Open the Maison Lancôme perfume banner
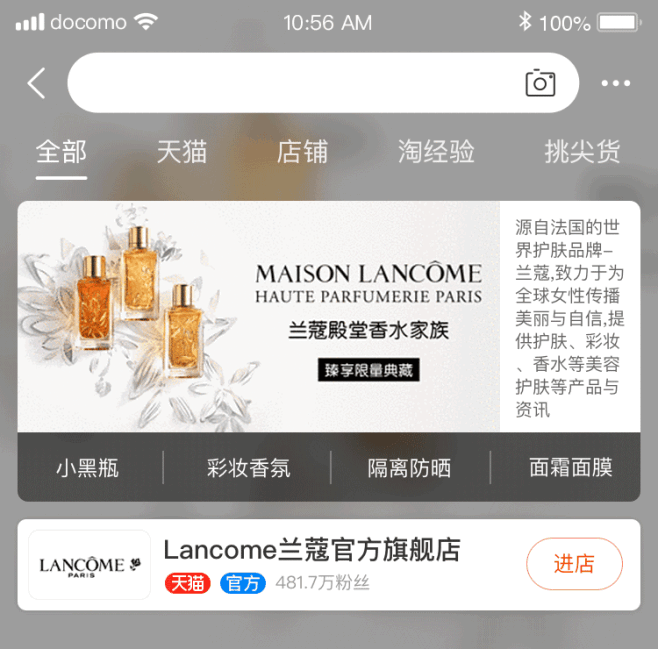658x649 pixels. coord(260,316)
